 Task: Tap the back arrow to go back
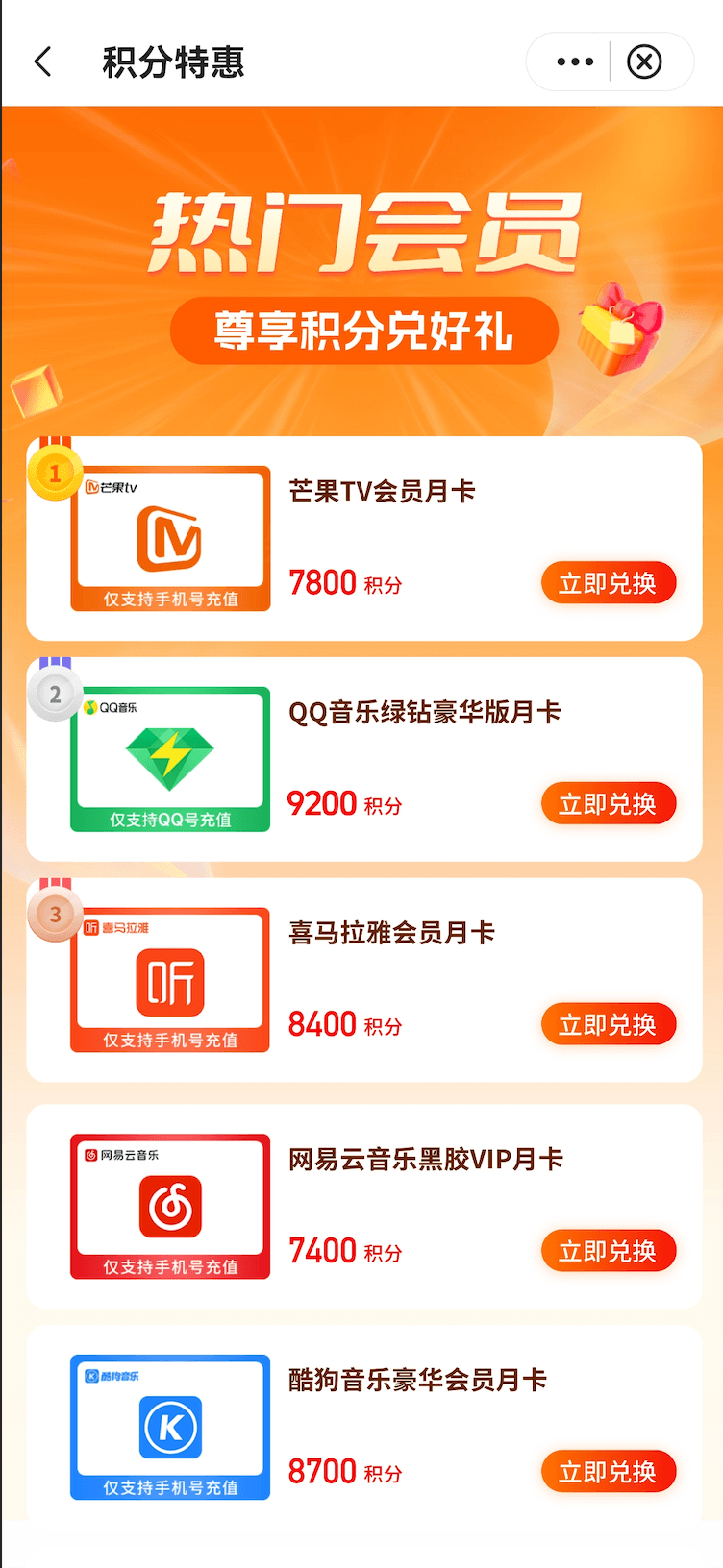[x=42, y=60]
